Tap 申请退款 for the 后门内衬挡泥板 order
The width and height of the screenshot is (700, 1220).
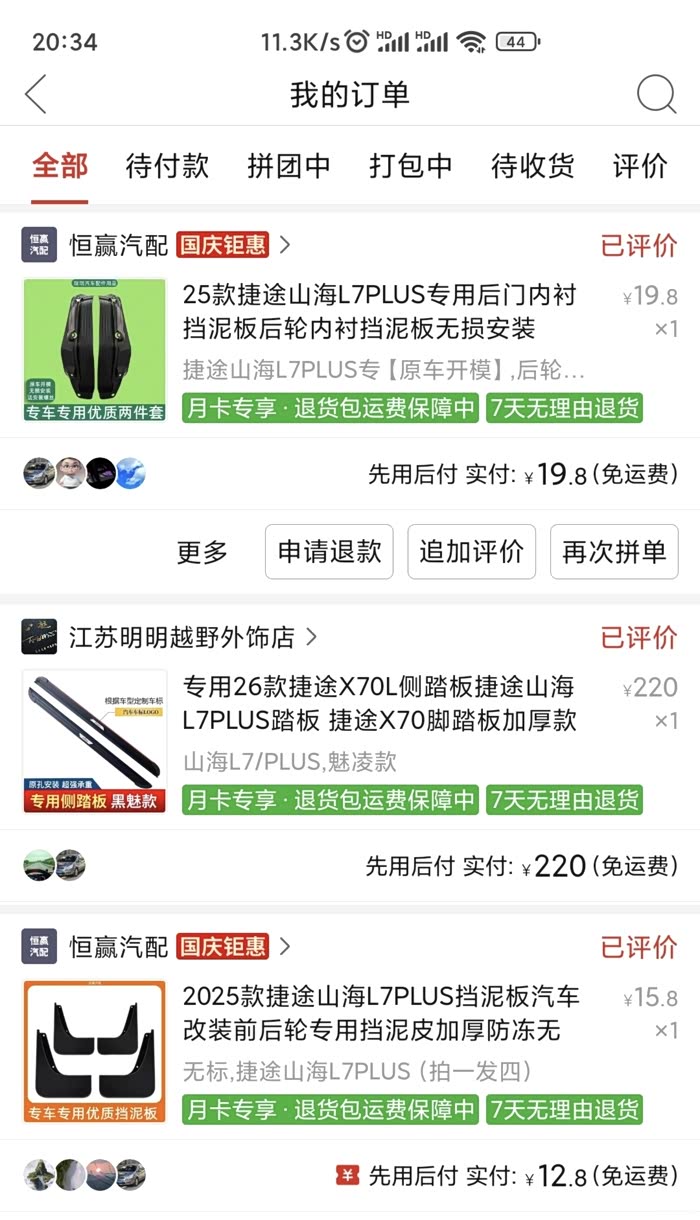point(329,552)
